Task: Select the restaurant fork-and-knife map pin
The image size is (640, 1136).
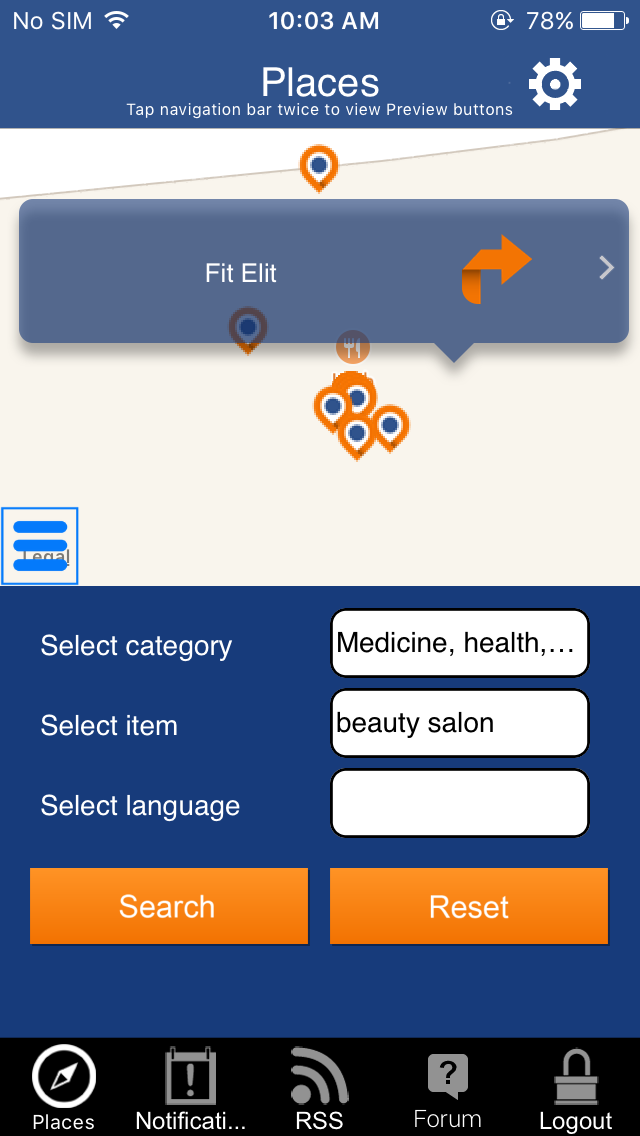Action: [352, 347]
